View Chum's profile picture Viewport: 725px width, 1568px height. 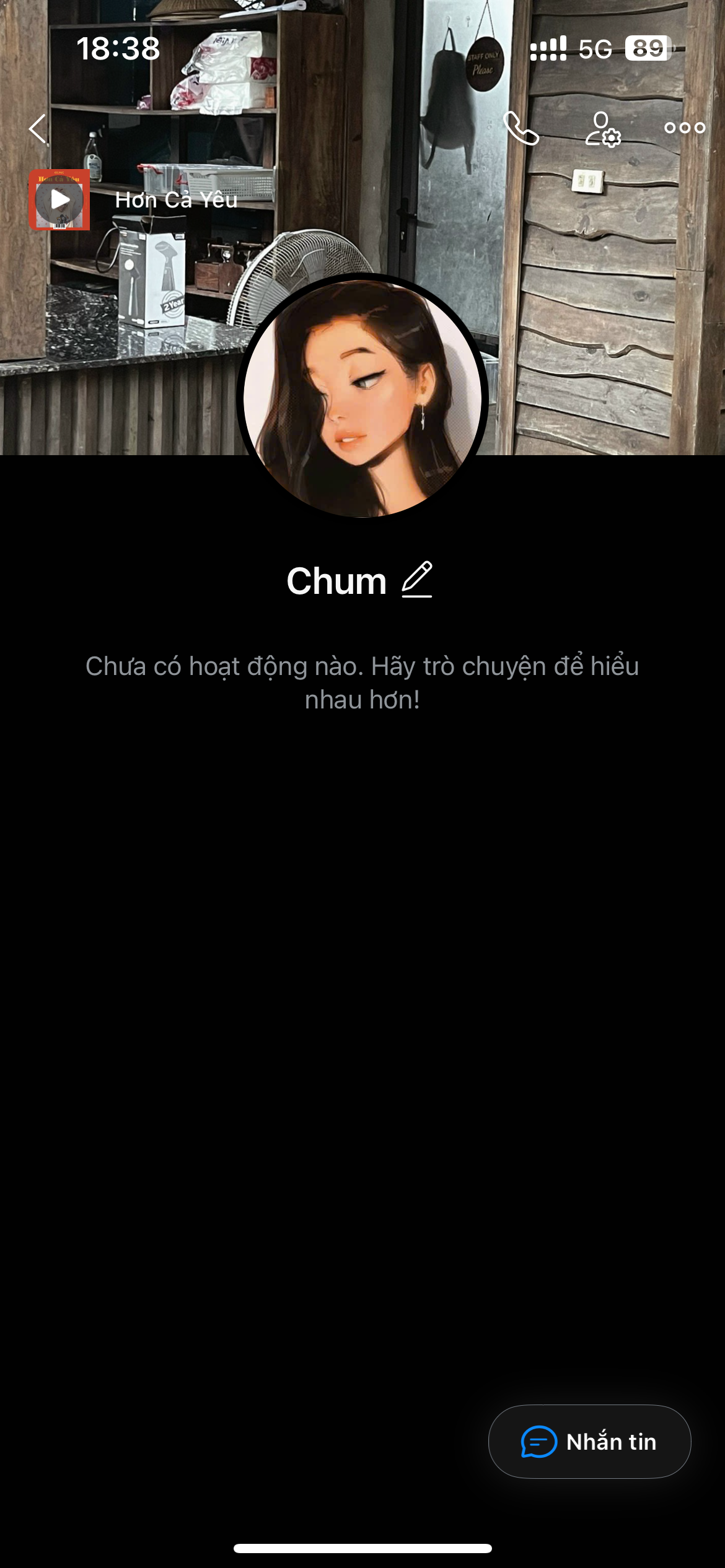pos(362,398)
